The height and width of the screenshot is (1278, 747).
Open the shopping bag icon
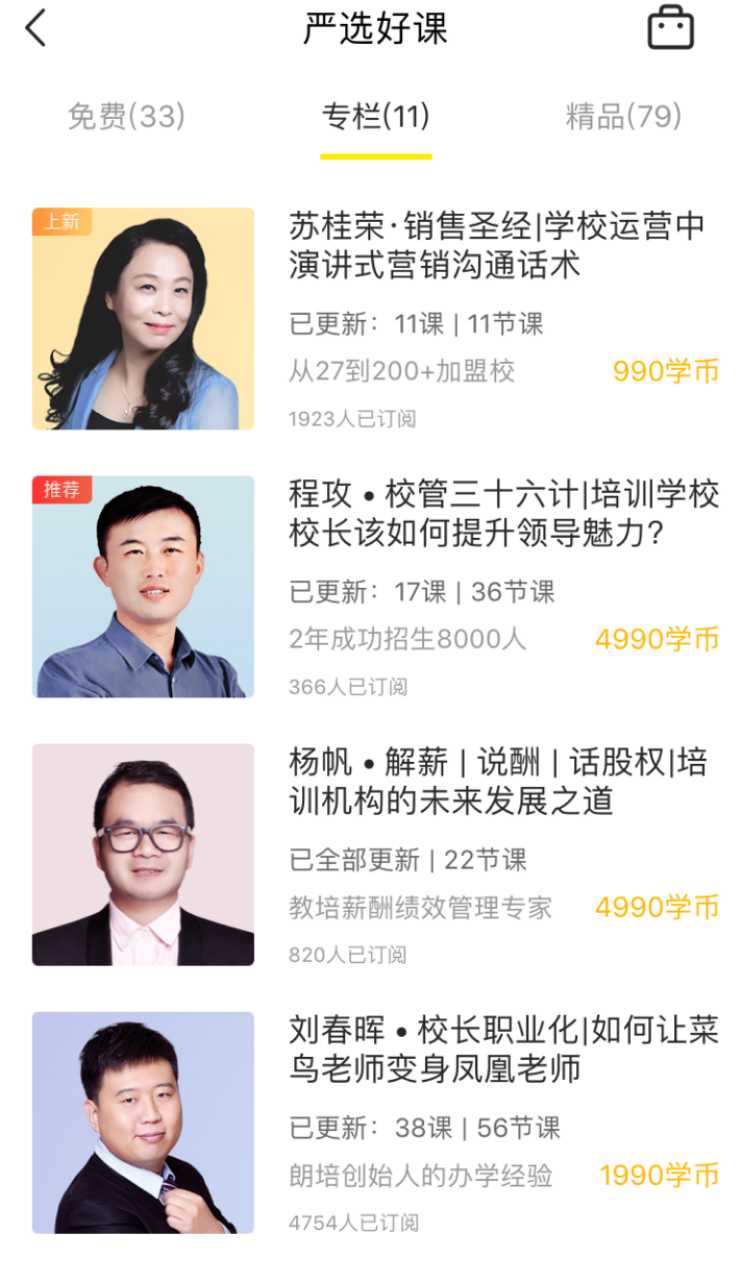[x=671, y=27]
